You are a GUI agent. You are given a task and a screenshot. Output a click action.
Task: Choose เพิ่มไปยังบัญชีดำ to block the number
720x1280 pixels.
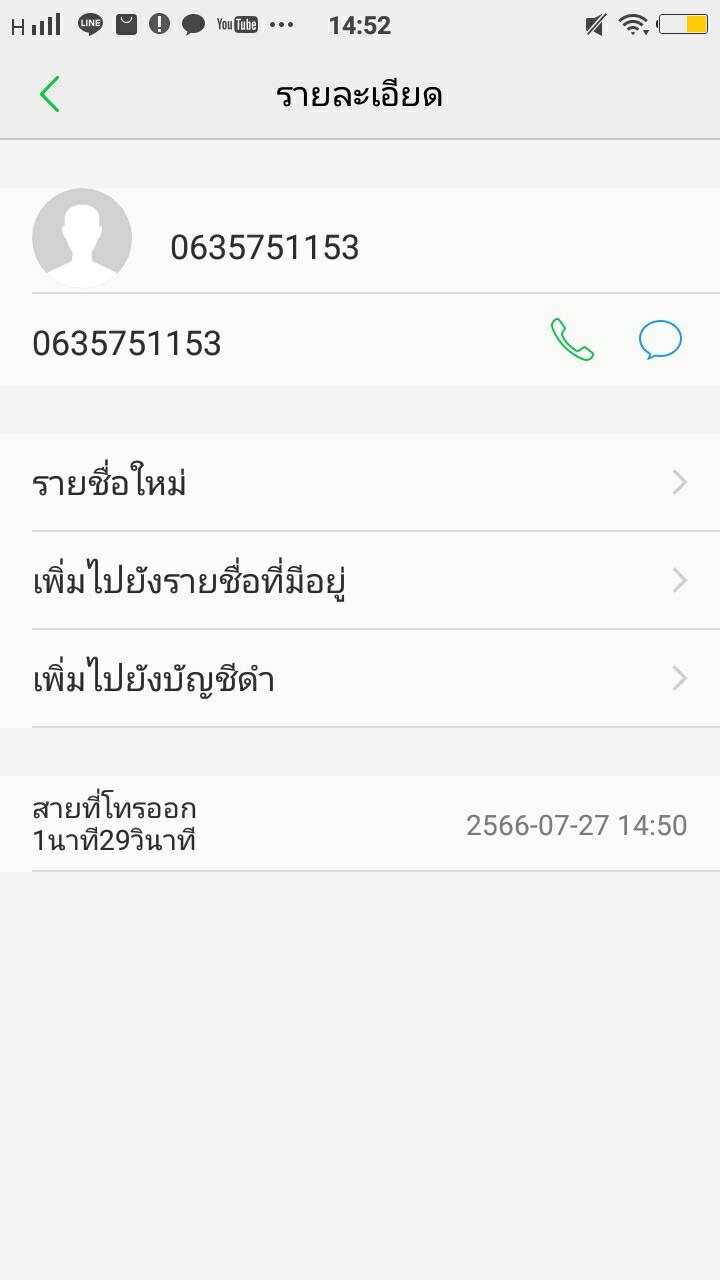[x=360, y=679]
